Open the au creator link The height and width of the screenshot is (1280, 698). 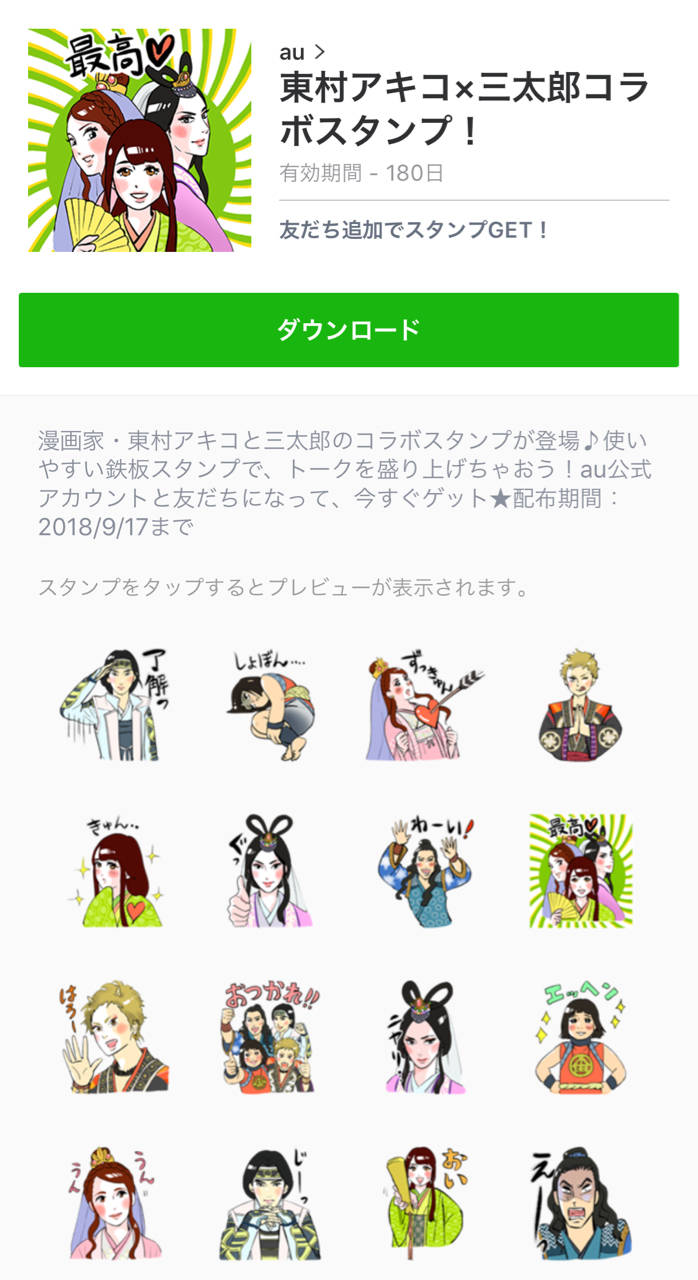[303, 52]
